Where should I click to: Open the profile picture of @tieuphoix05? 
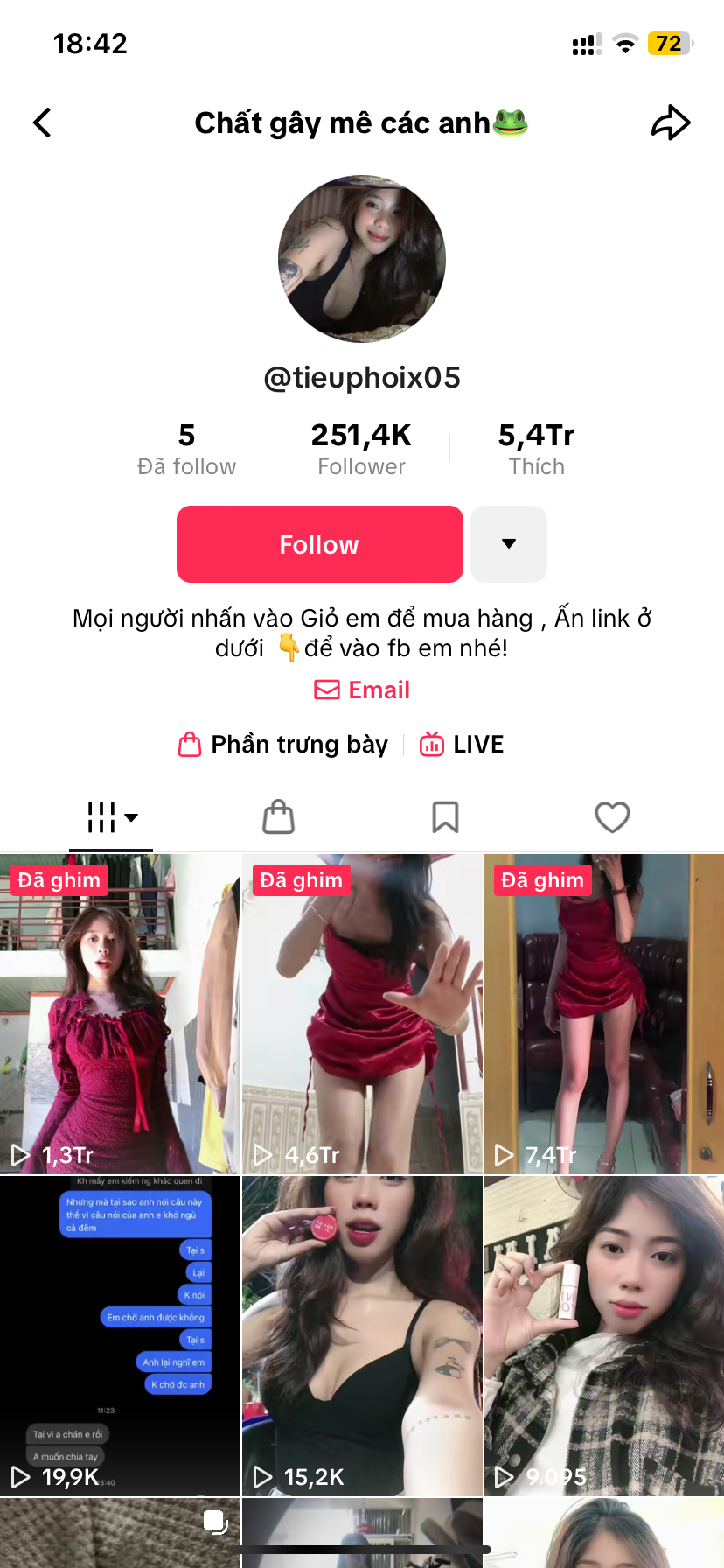tap(362, 259)
